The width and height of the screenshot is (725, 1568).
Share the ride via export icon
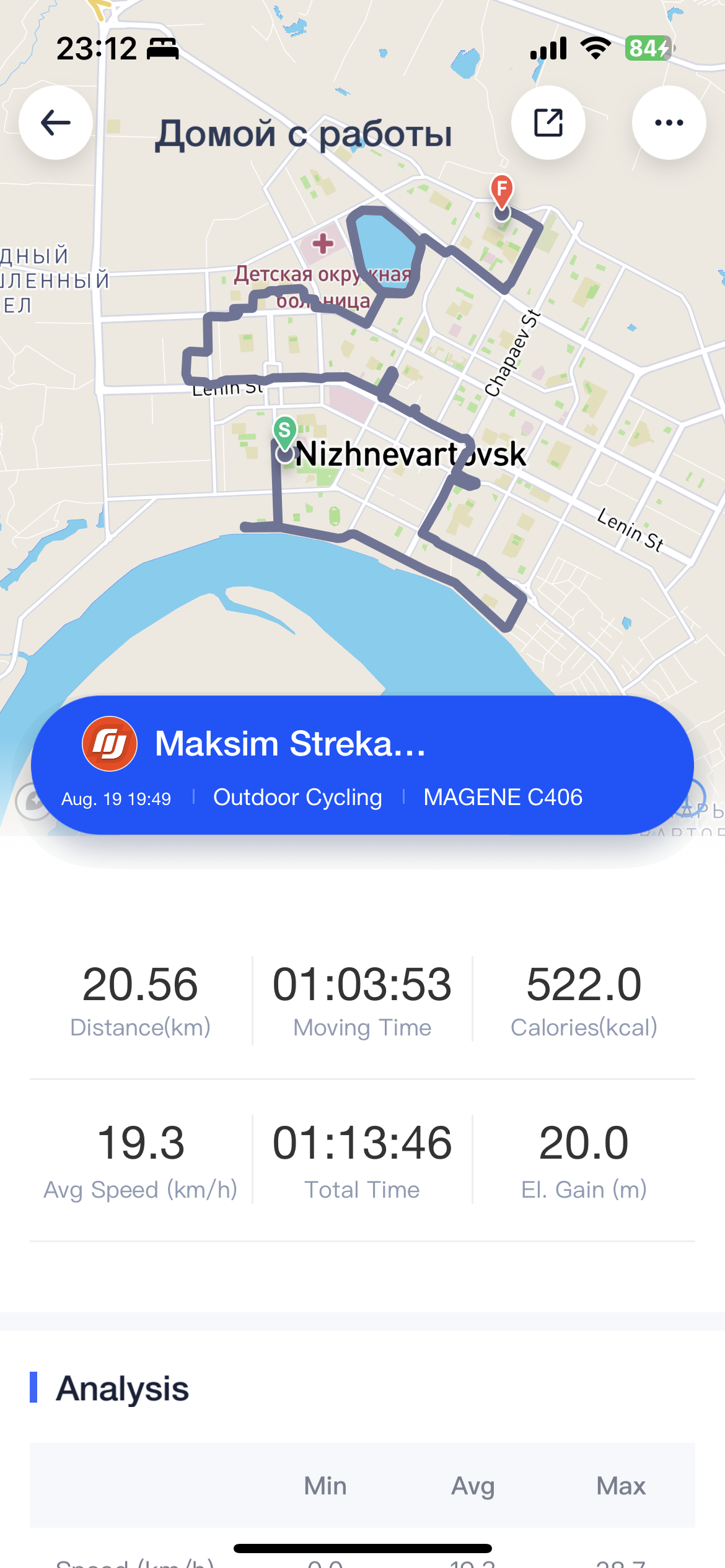548,123
